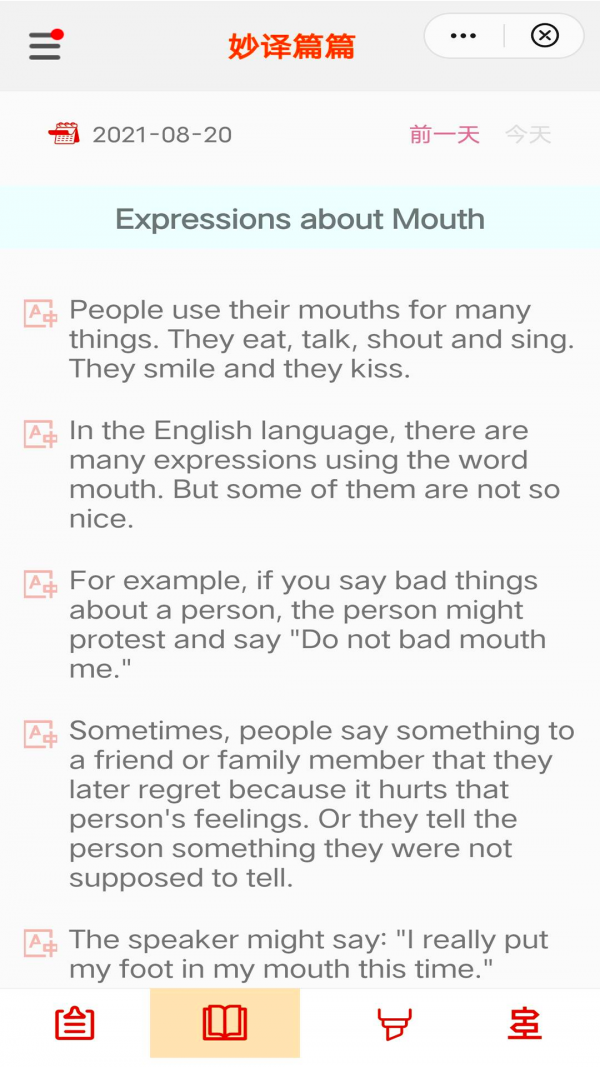Image resolution: width=600 pixels, height=1067 pixels.
Task: Translate the paragraph starting "In the English language"
Action: 40,434
